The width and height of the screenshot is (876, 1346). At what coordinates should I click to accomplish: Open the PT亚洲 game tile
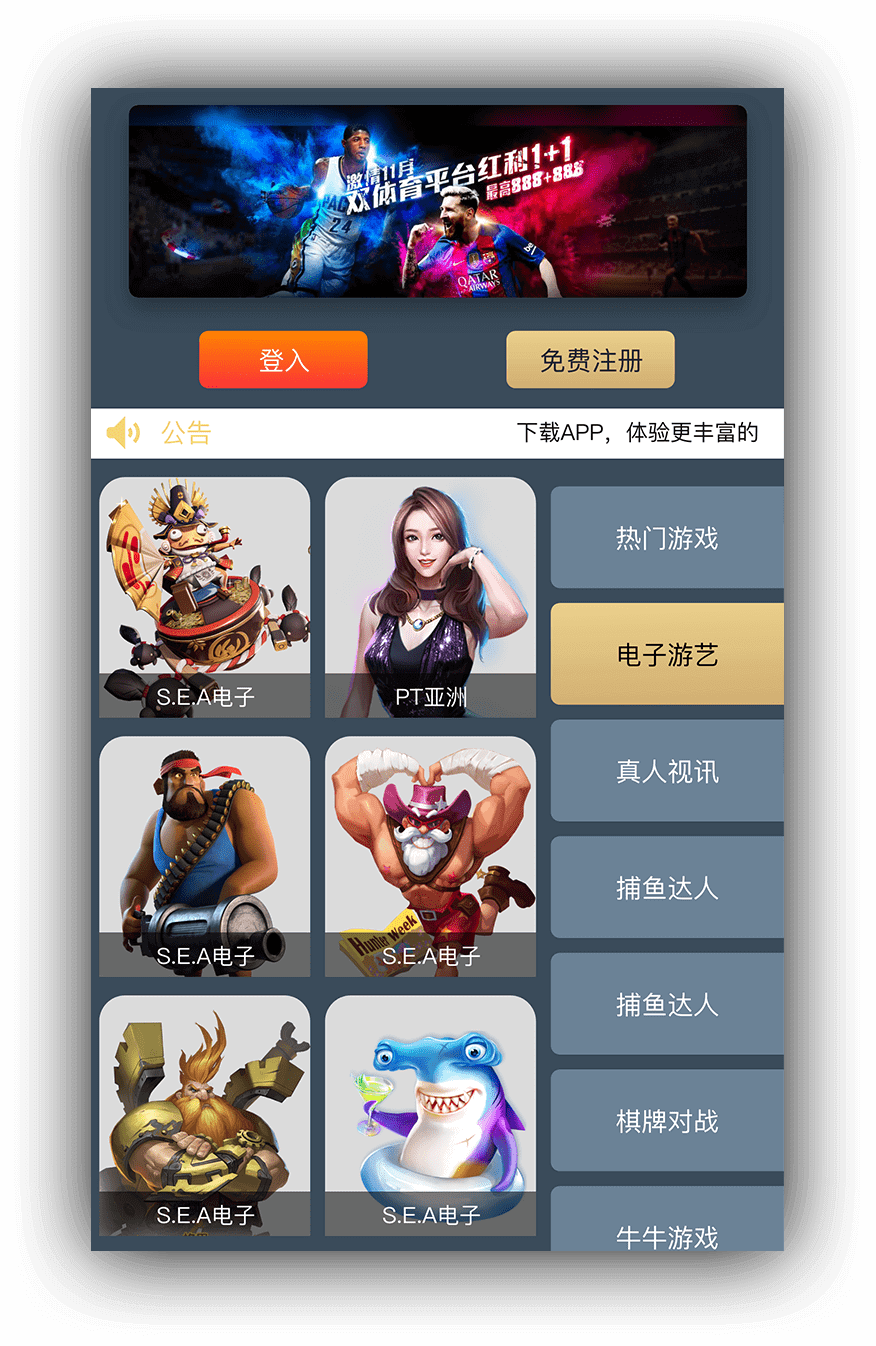click(x=430, y=597)
